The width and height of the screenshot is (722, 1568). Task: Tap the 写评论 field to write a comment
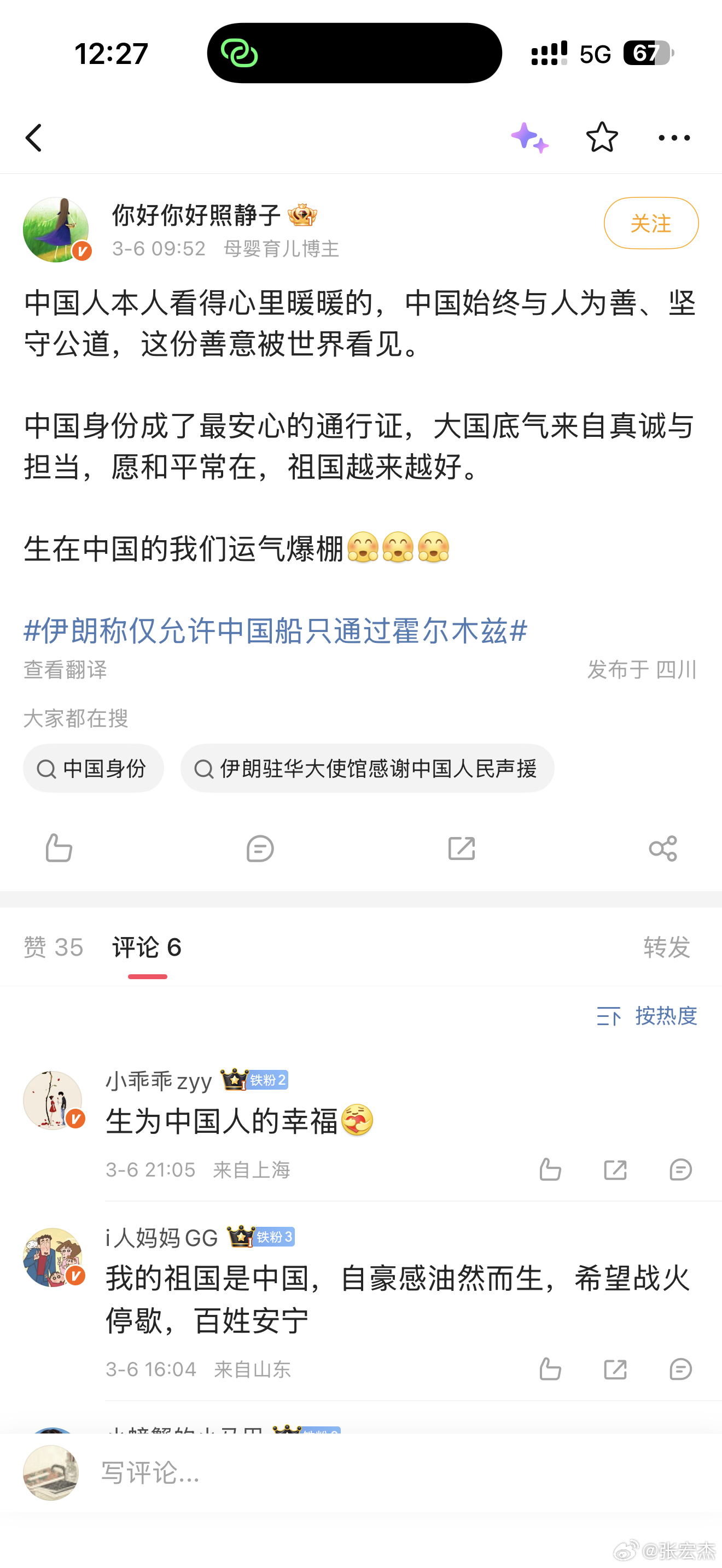243,1473
